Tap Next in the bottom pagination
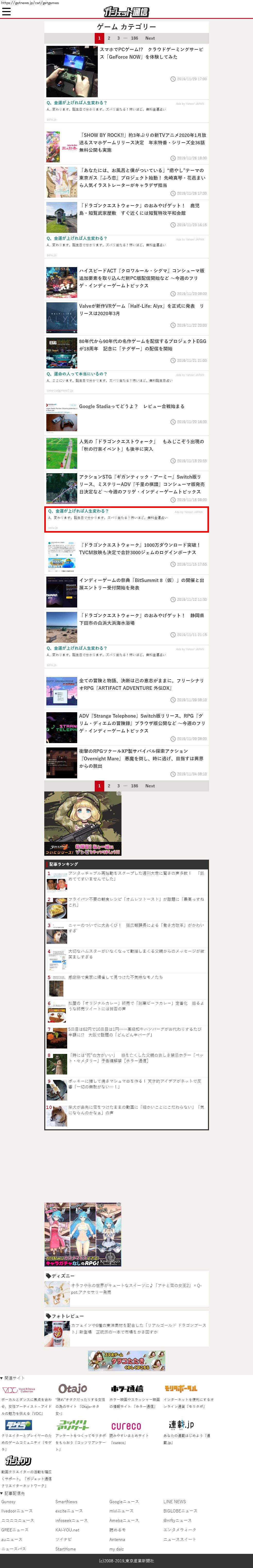253x1568 pixels. (x=150, y=786)
